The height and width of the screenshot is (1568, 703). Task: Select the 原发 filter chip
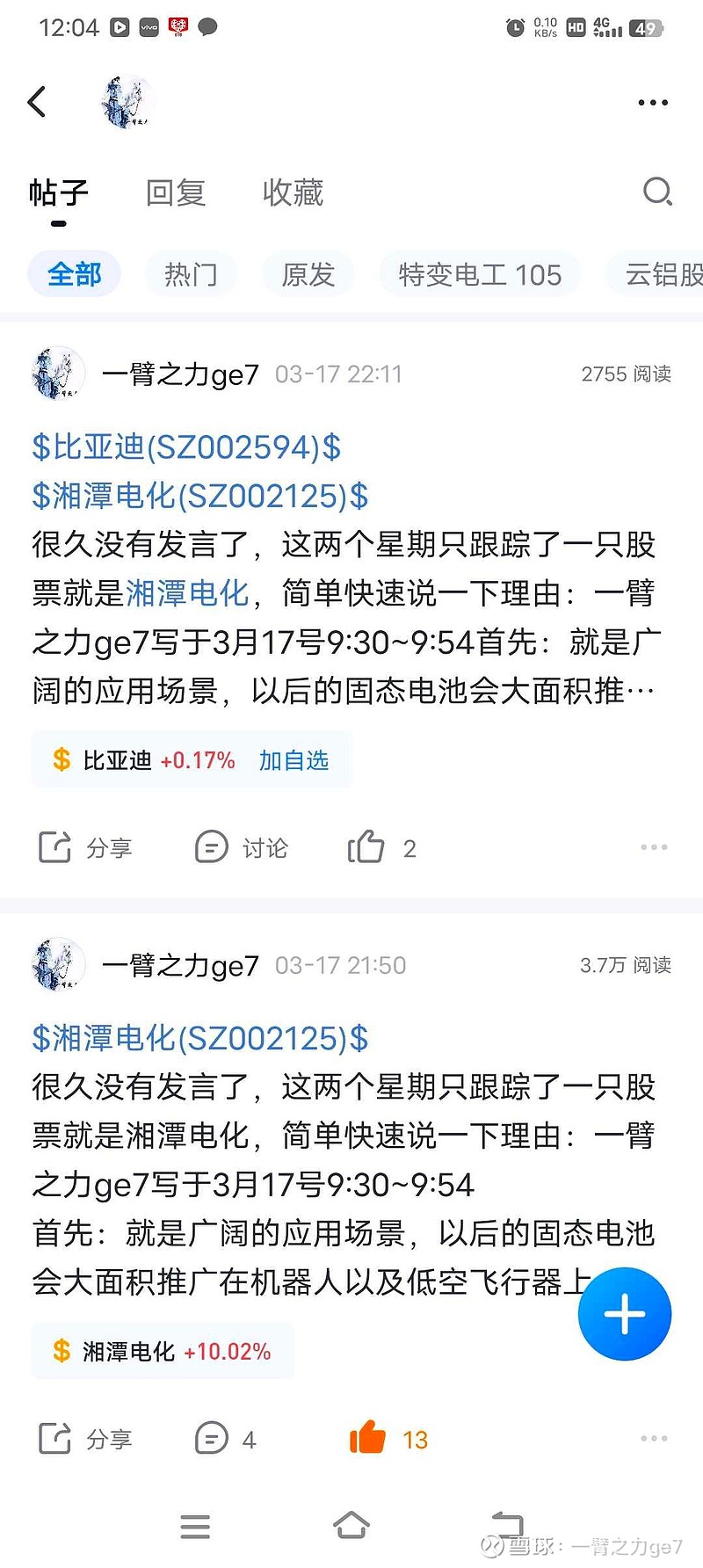coord(308,274)
